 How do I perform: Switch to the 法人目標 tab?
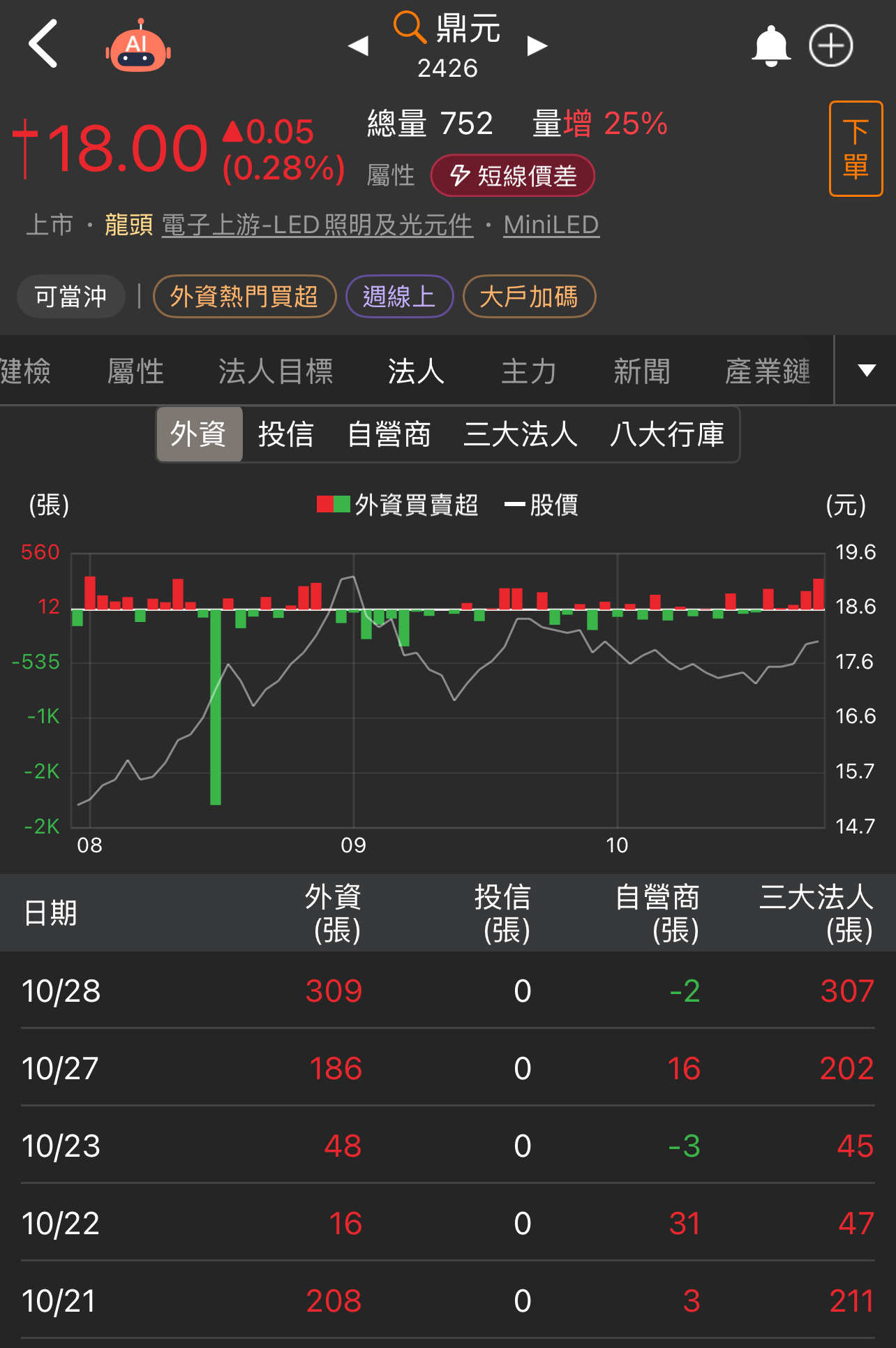click(x=276, y=371)
